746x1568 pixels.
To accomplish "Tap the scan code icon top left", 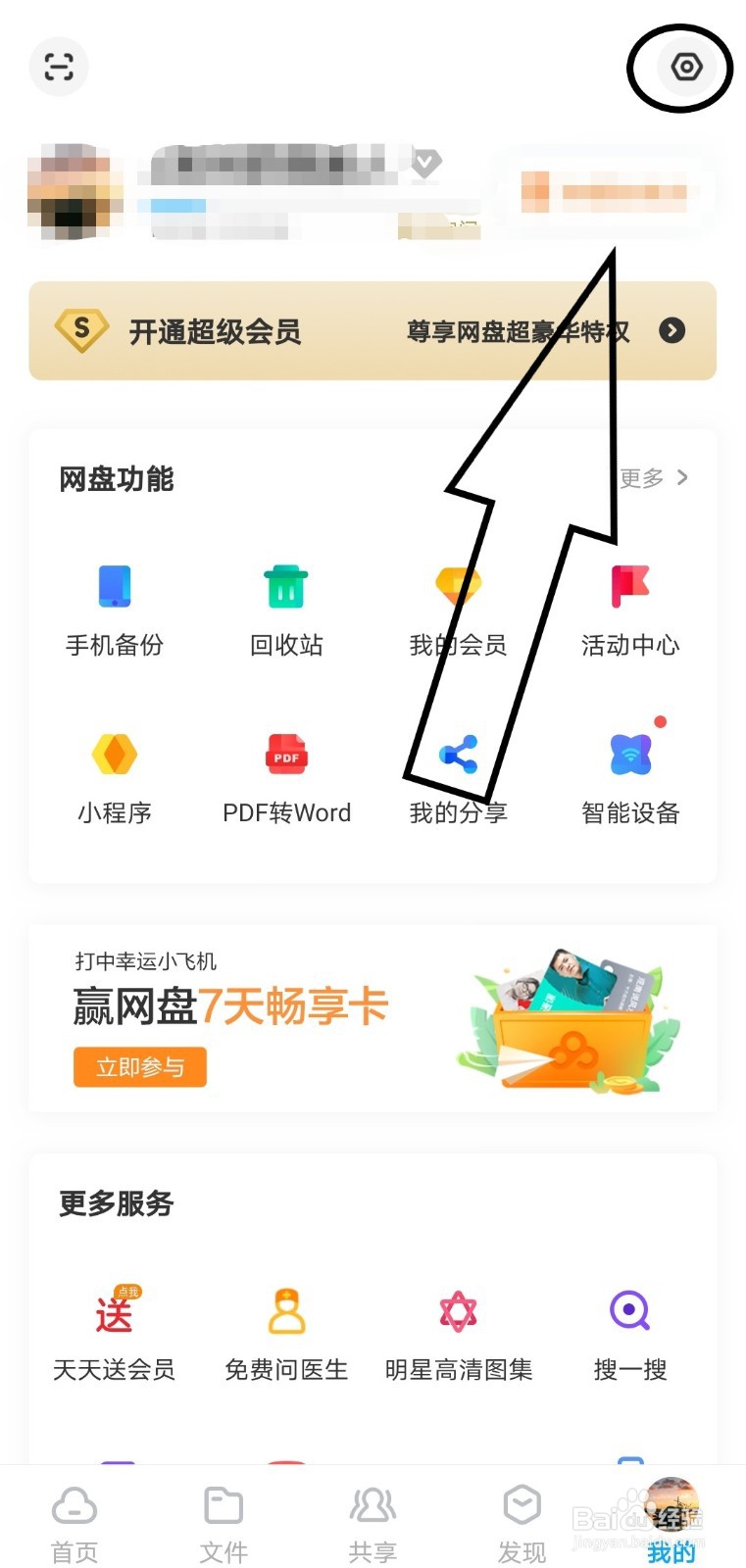I will [59, 67].
